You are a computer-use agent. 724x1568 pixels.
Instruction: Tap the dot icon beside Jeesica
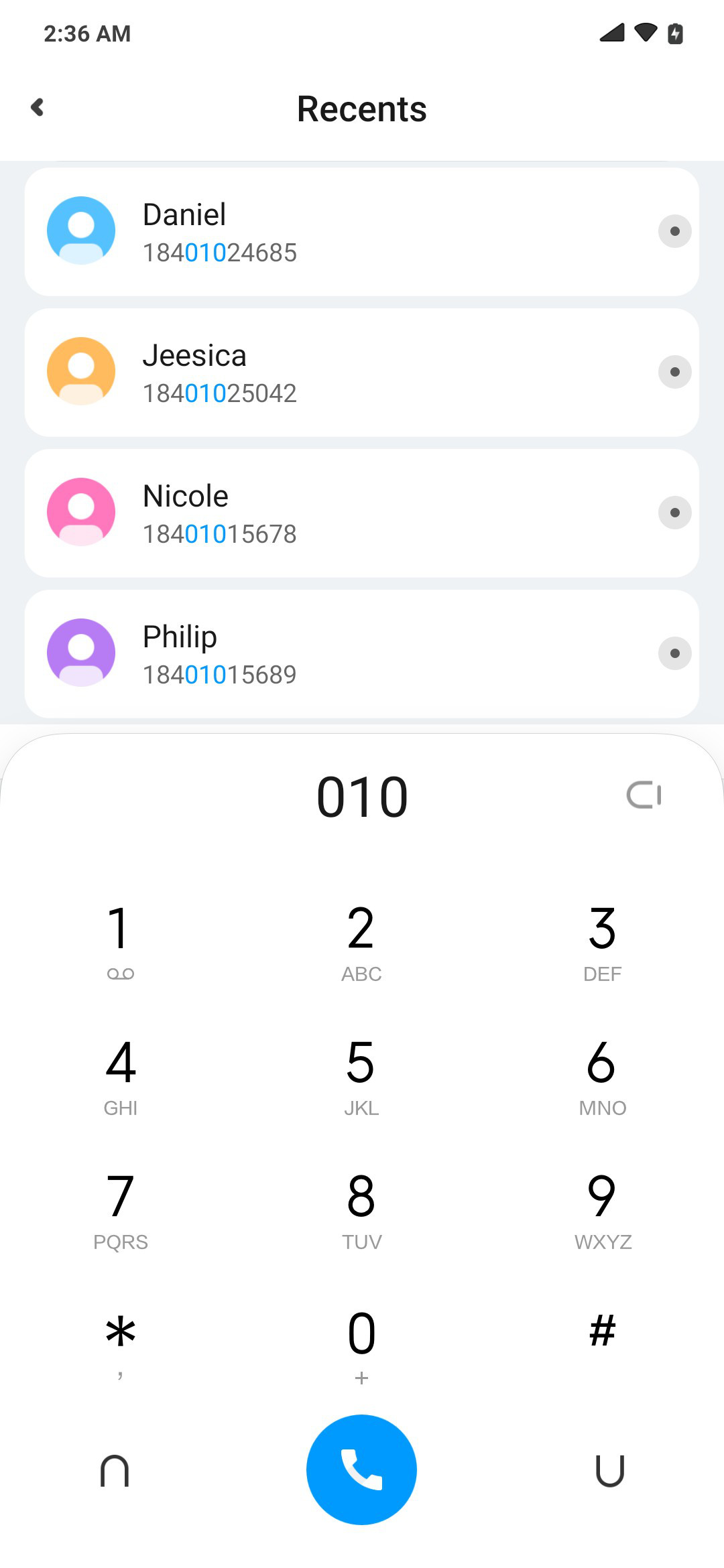pyautogui.click(x=675, y=372)
